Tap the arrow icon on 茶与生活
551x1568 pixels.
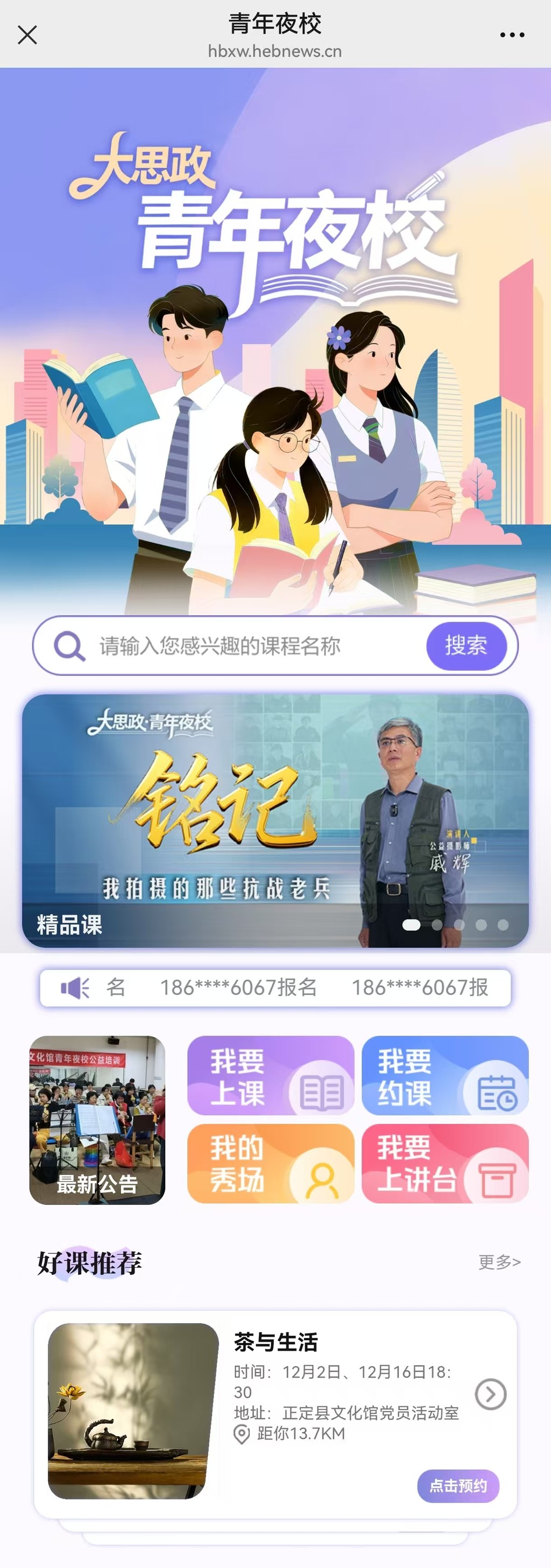[x=491, y=1394]
